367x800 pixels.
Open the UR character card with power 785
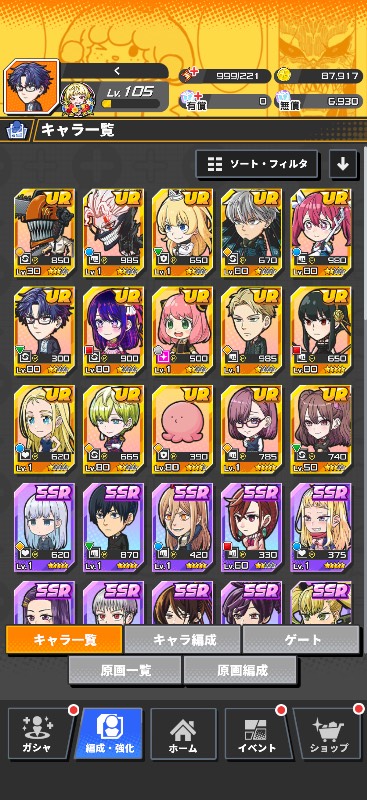(x=252, y=429)
